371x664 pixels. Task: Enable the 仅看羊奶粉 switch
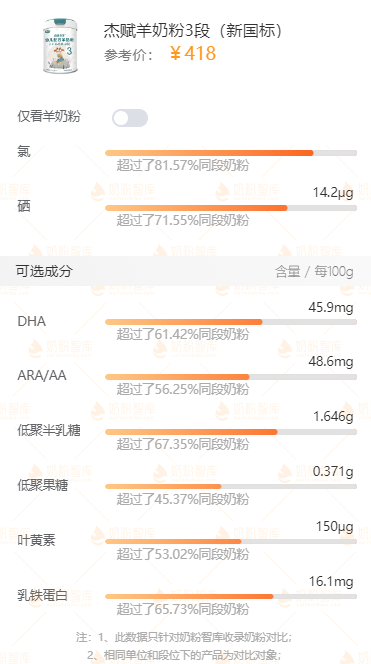(x=130, y=118)
